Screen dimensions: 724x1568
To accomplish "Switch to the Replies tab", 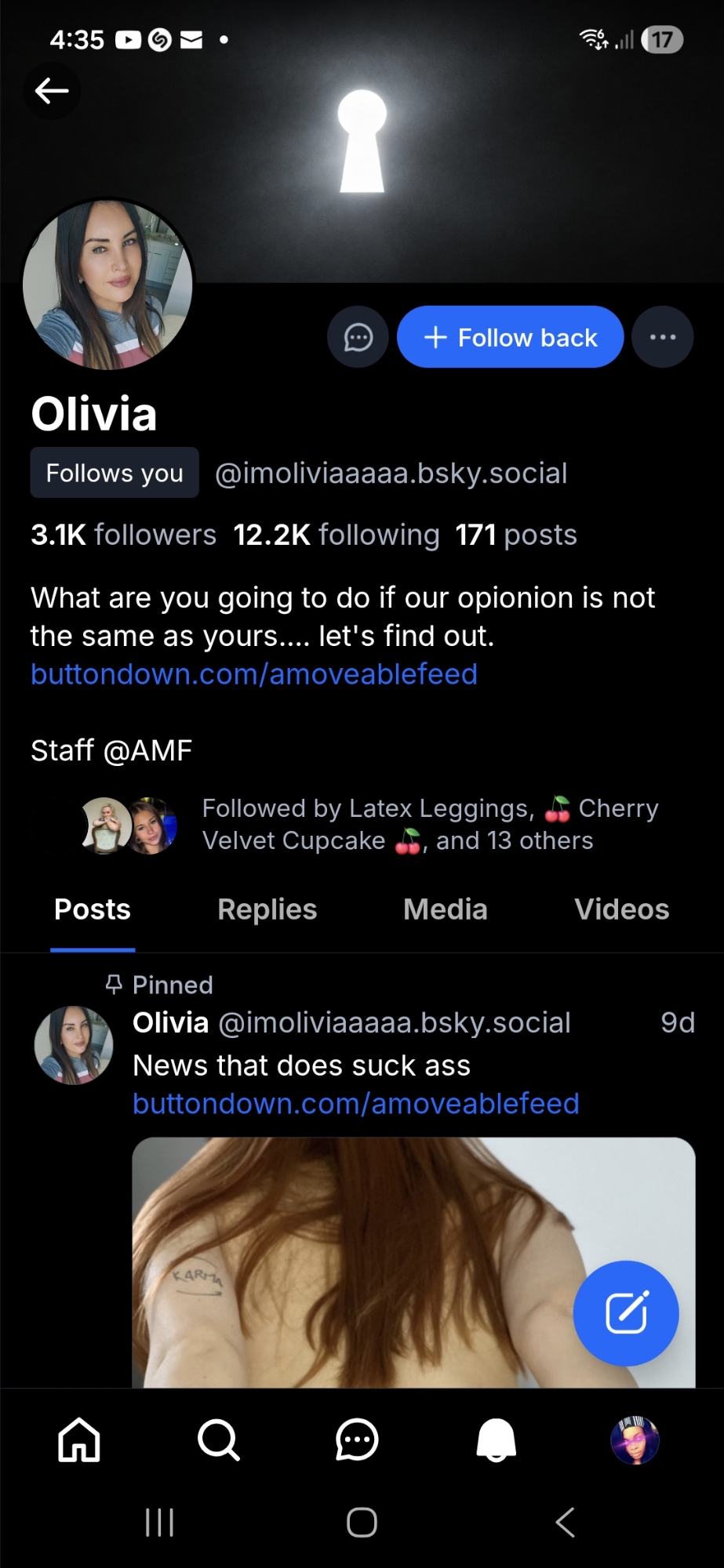I will click(x=267, y=909).
